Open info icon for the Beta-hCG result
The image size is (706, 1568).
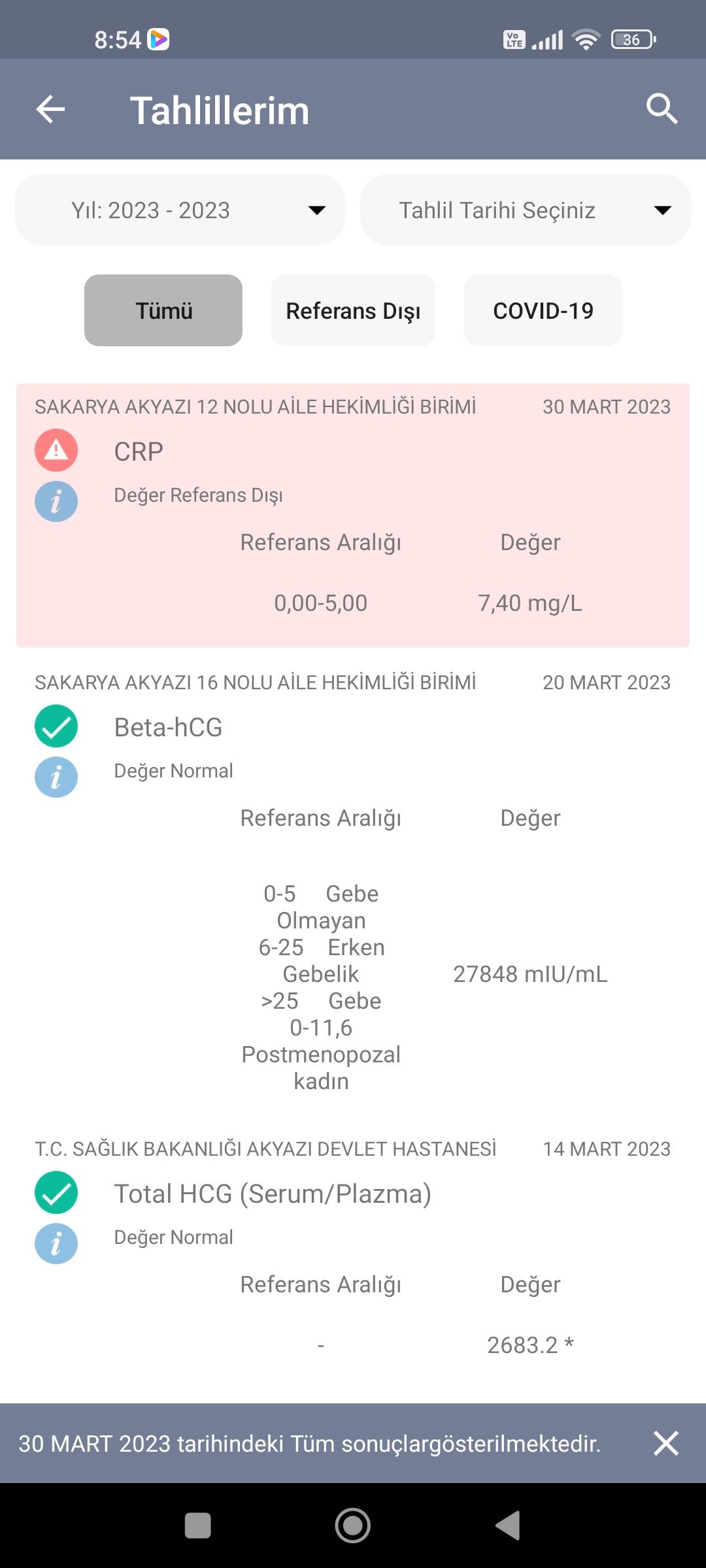click(x=56, y=777)
